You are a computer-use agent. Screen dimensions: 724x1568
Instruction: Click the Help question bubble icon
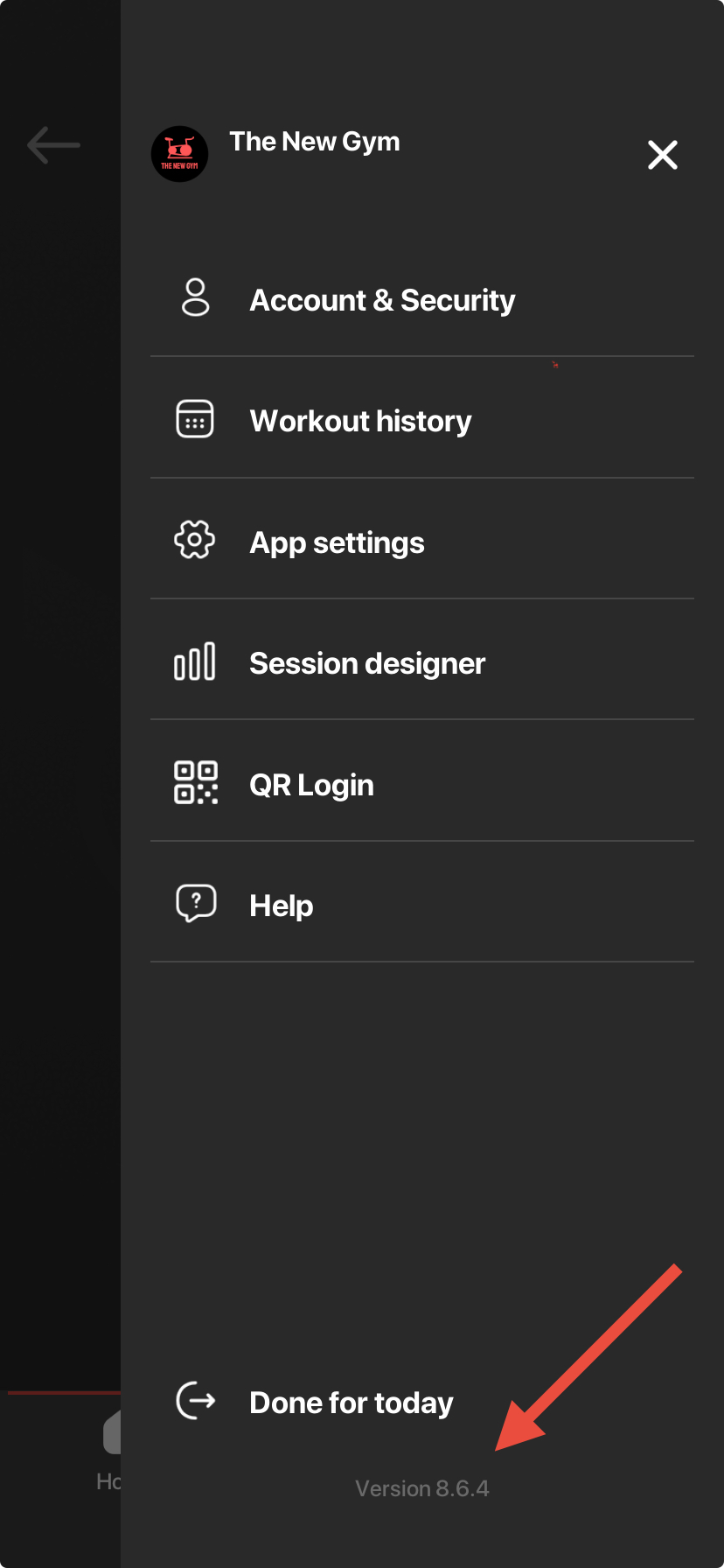(194, 903)
